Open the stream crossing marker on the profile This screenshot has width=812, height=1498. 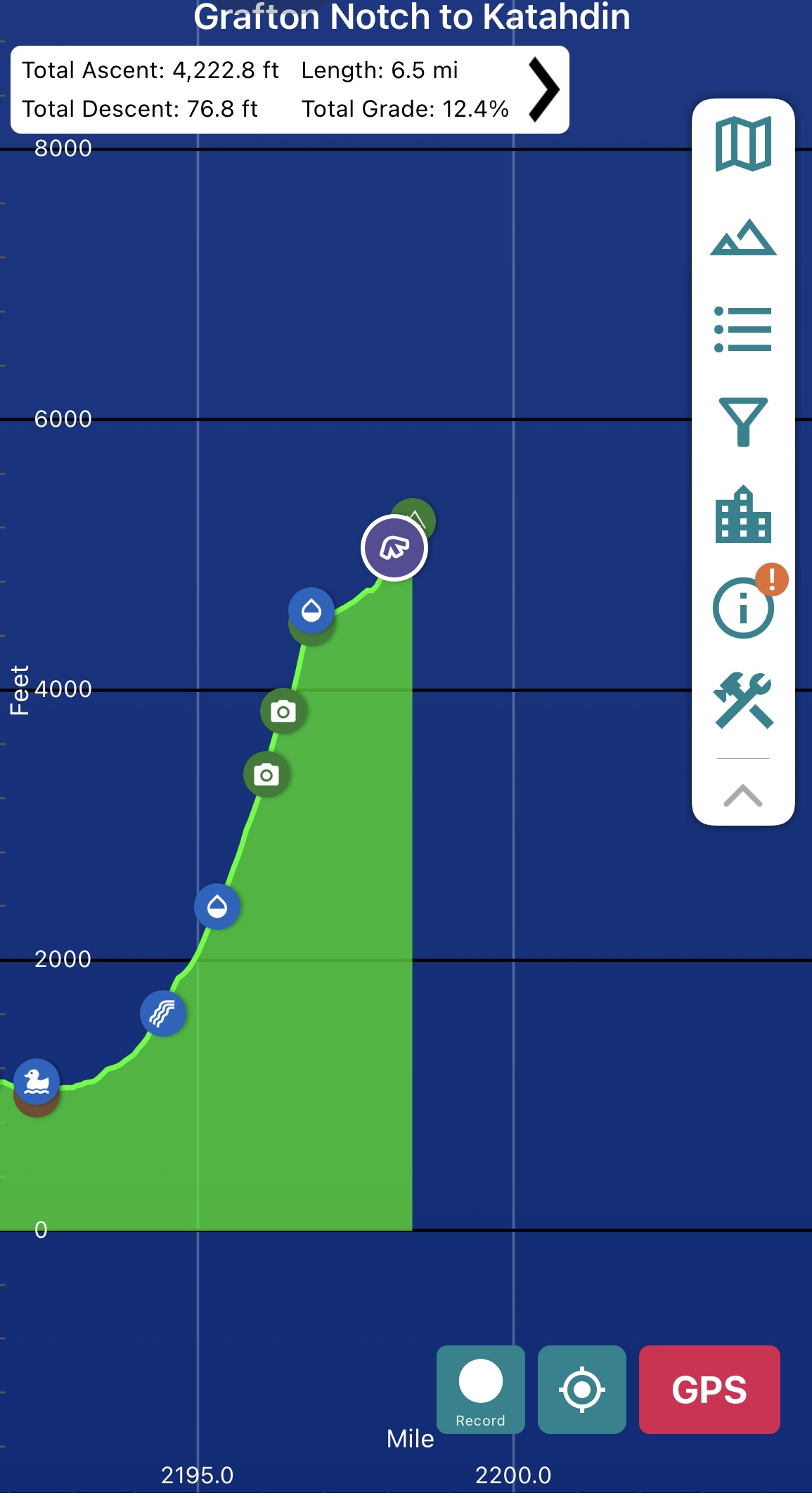pos(163,1013)
